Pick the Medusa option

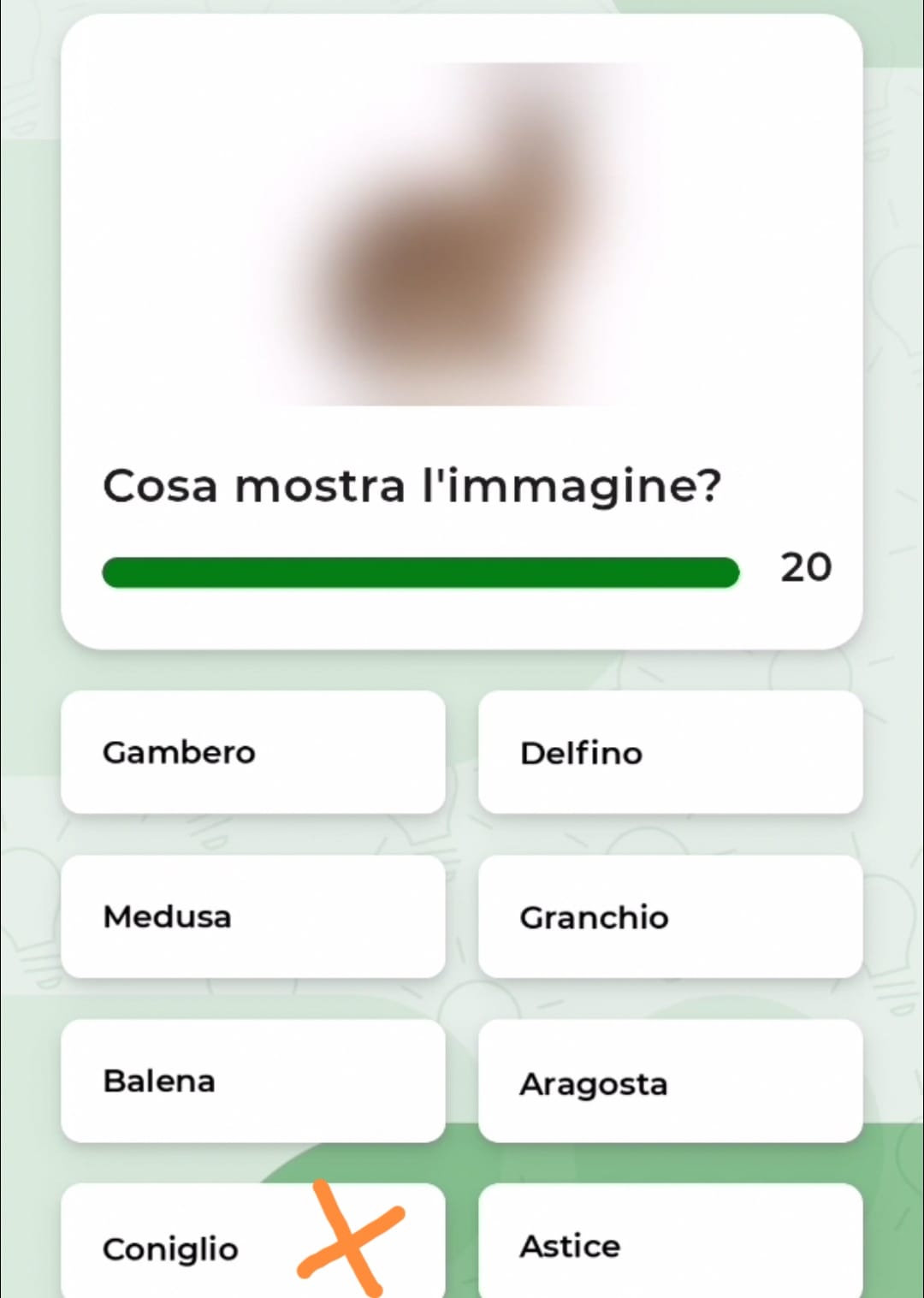coord(252,916)
